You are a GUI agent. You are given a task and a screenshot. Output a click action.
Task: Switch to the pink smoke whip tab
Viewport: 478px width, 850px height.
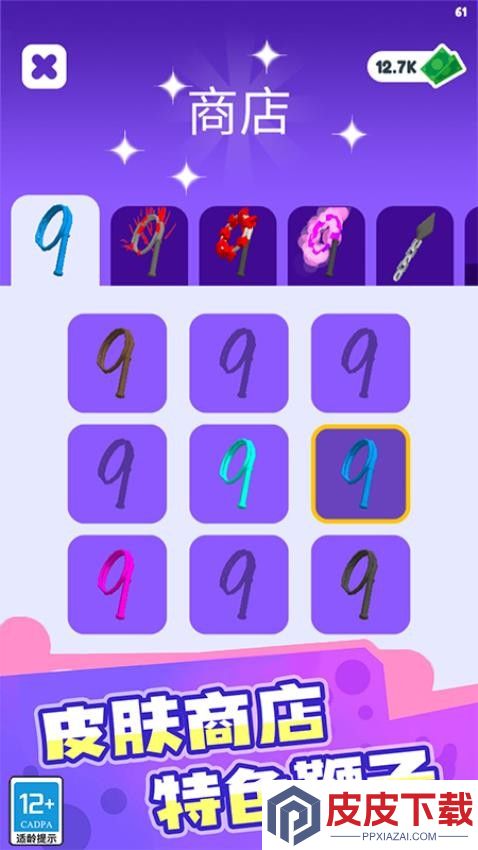click(326, 246)
